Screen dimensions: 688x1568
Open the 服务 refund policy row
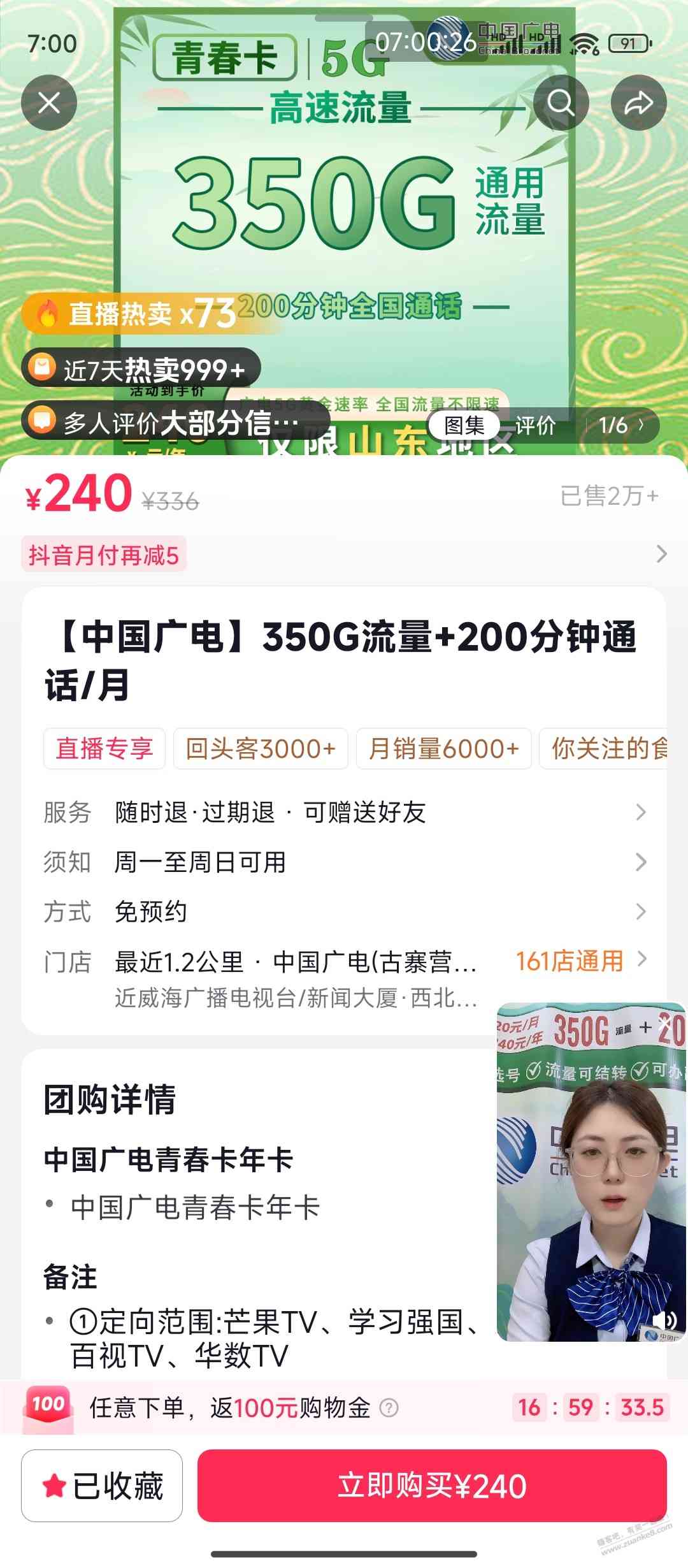point(344,812)
